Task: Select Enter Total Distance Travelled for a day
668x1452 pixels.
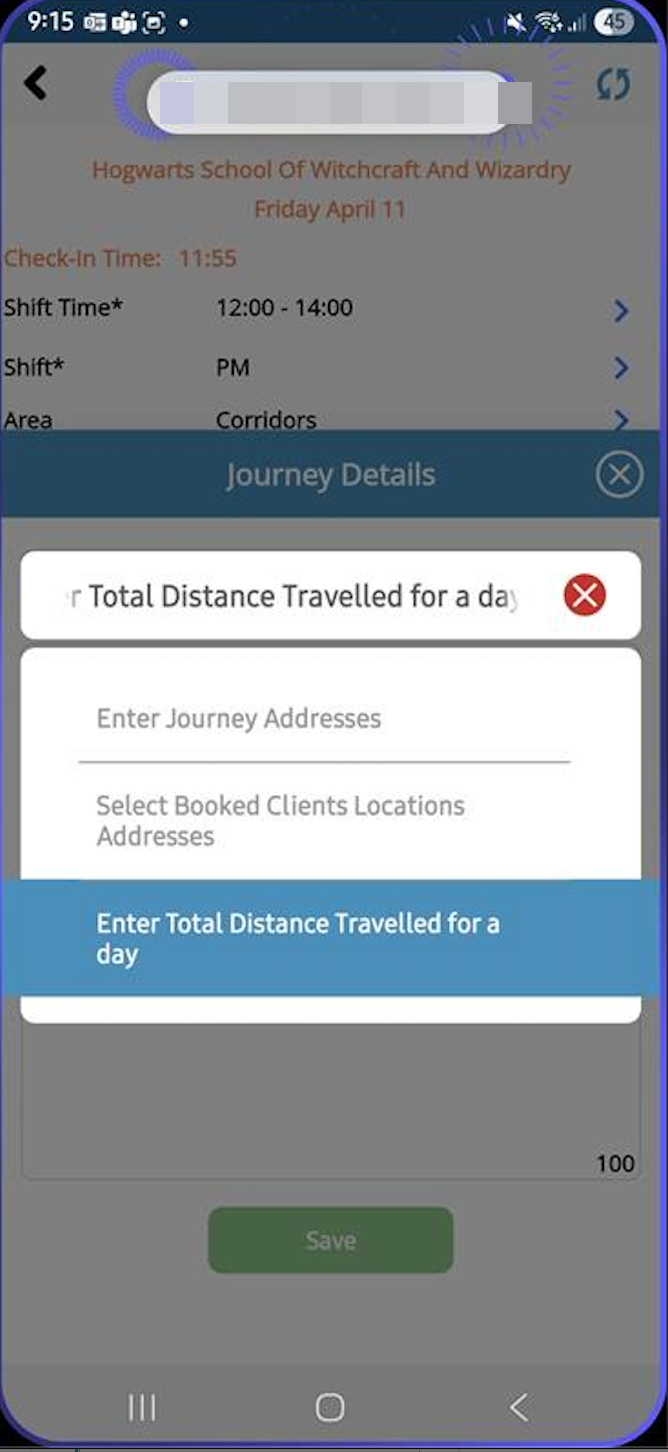Action: (297, 937)
